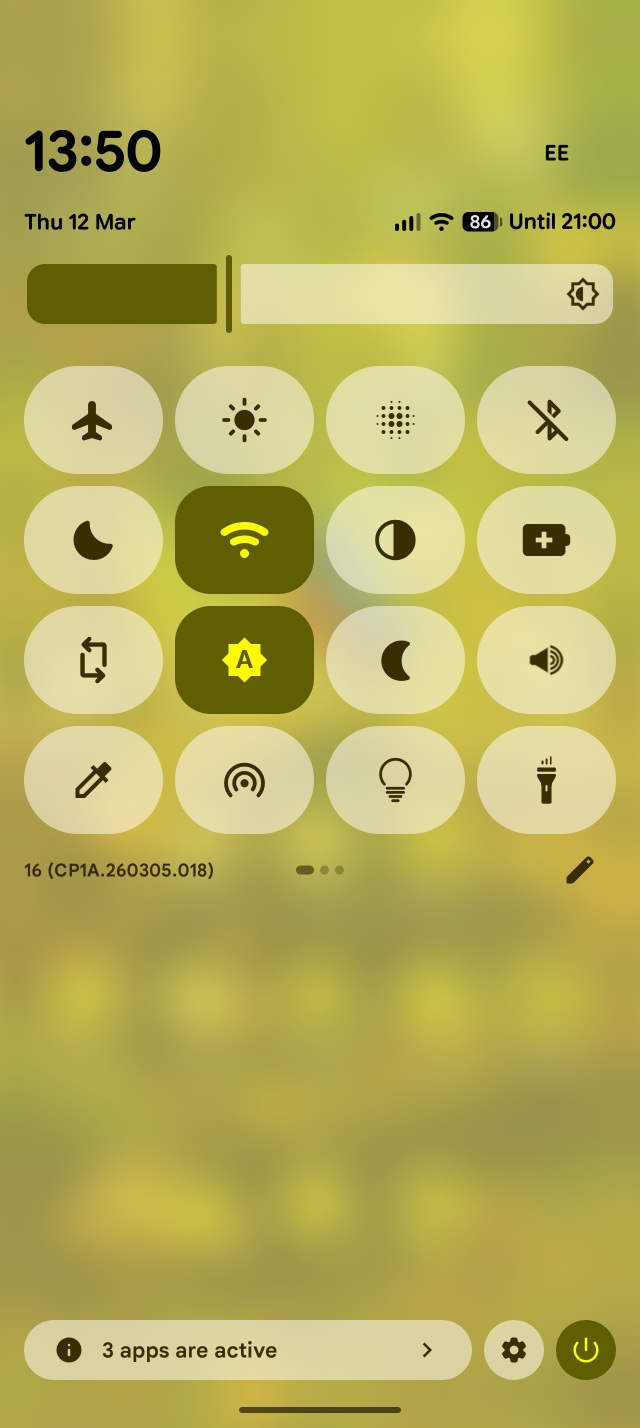Toggle Battery Saver tile
The height and width of the screenshot is (1428, 640).
pos(546,540)
